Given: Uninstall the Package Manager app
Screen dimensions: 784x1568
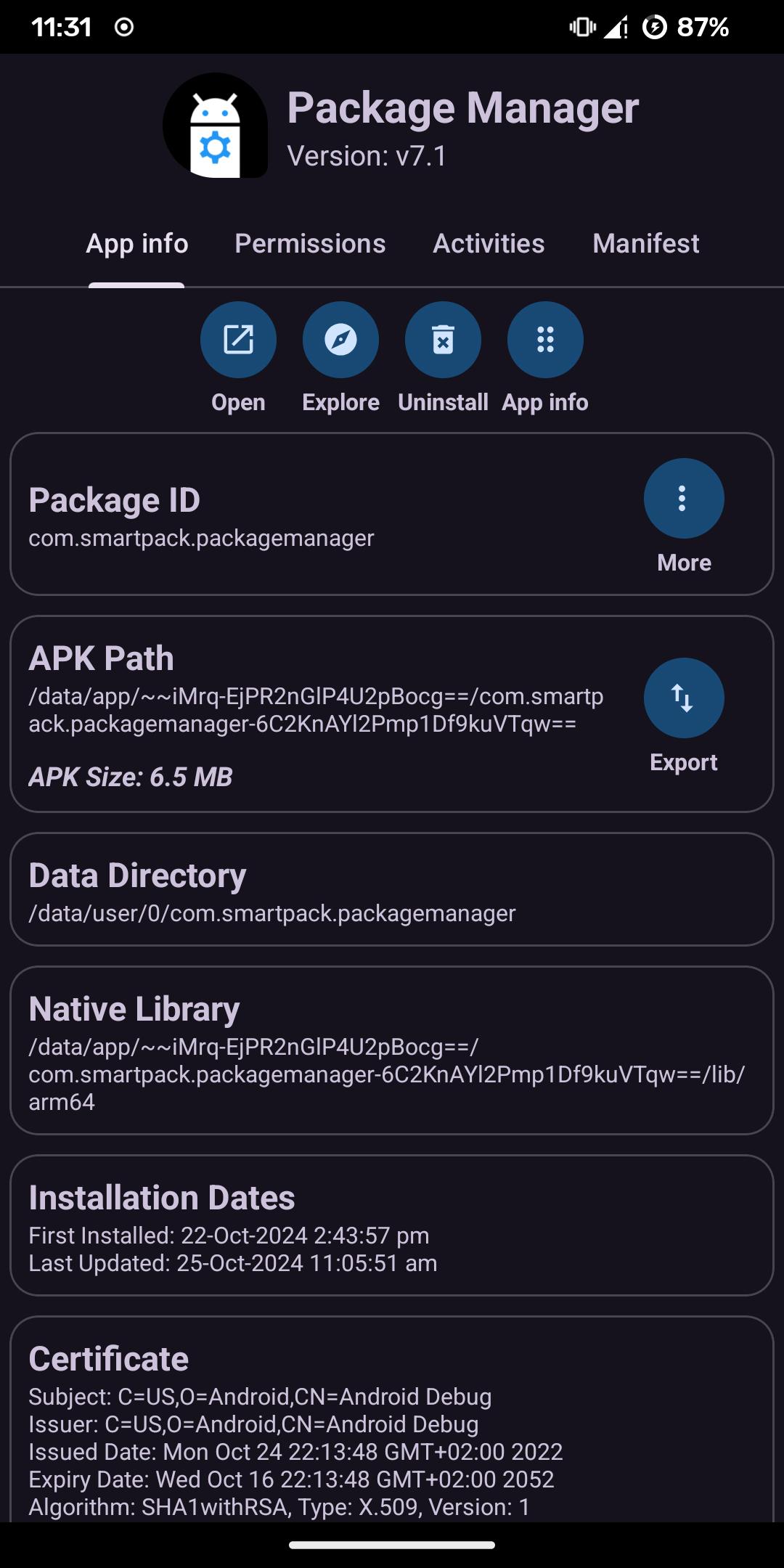Looking at the screenshot, I should point(443,340).
